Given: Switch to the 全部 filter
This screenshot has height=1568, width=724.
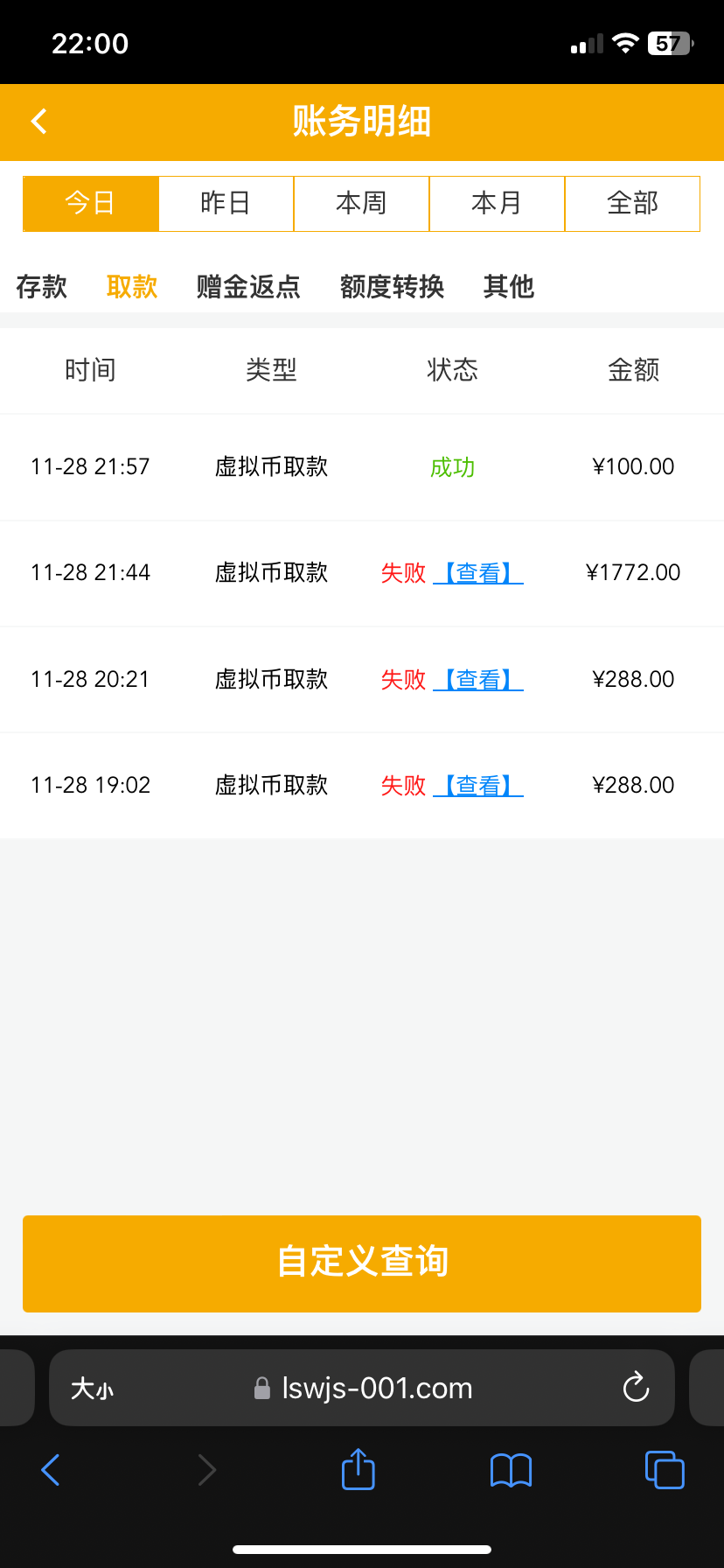Looking at the screenshot, I should (x=632, y=204).
